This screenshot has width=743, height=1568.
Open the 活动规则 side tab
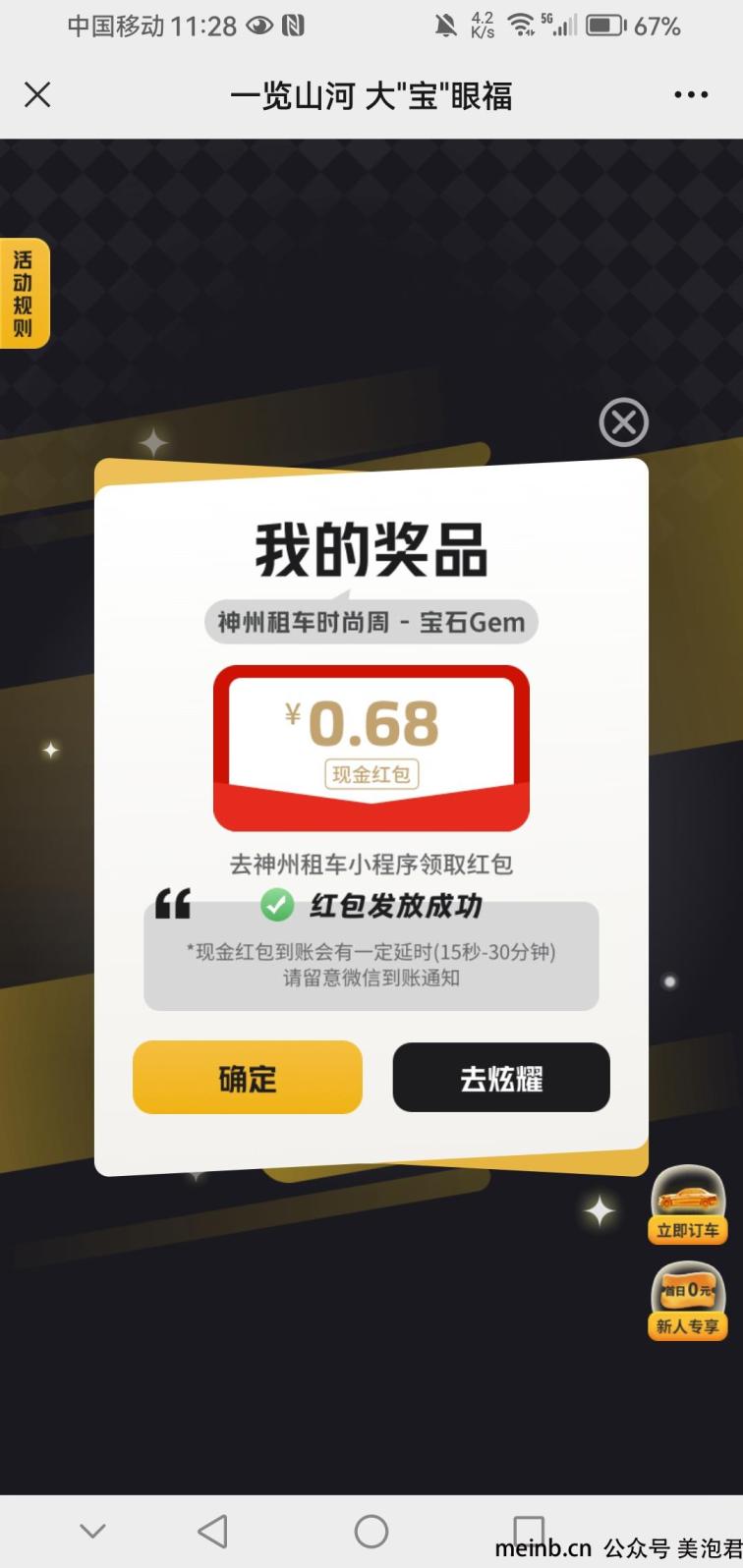coord(24,293)
